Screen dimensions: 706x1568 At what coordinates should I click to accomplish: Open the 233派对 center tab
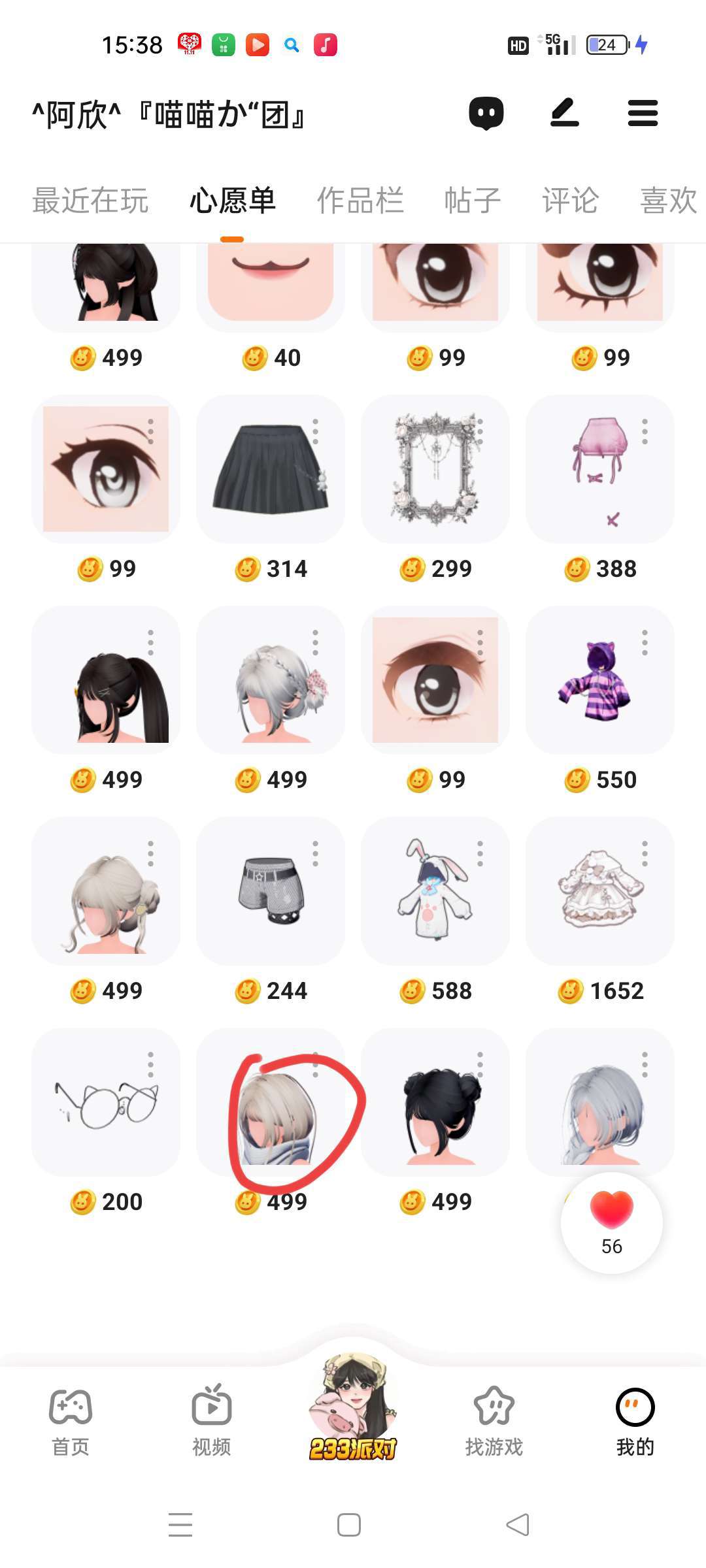point(353,1410)
